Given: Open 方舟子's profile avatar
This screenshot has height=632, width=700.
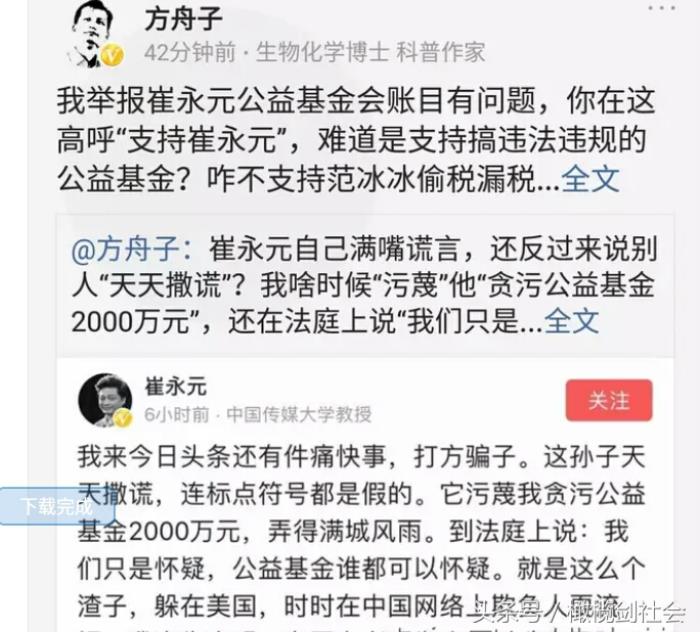Looking at the screenshot, I should click(96, 35).
